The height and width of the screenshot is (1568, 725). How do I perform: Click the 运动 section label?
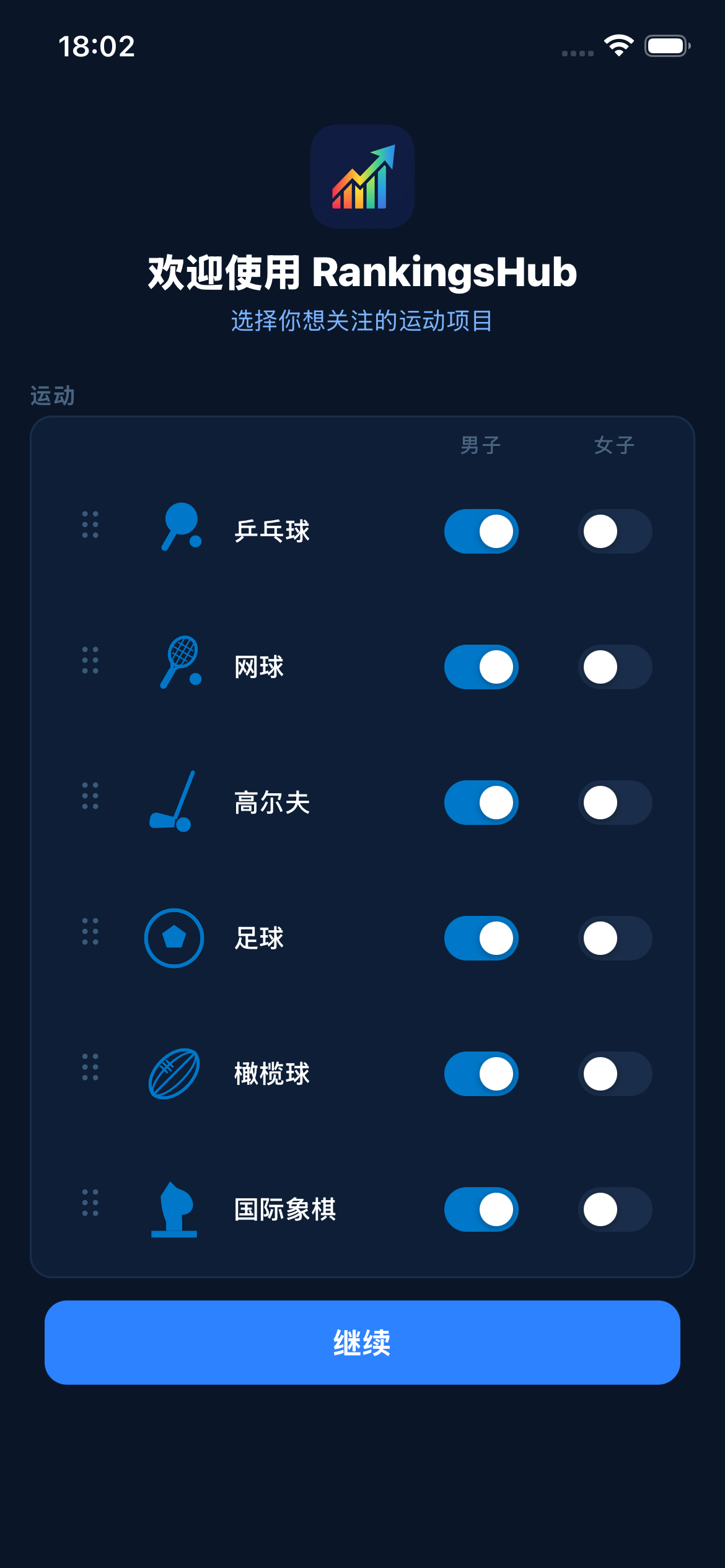click(x=52, y=396)
